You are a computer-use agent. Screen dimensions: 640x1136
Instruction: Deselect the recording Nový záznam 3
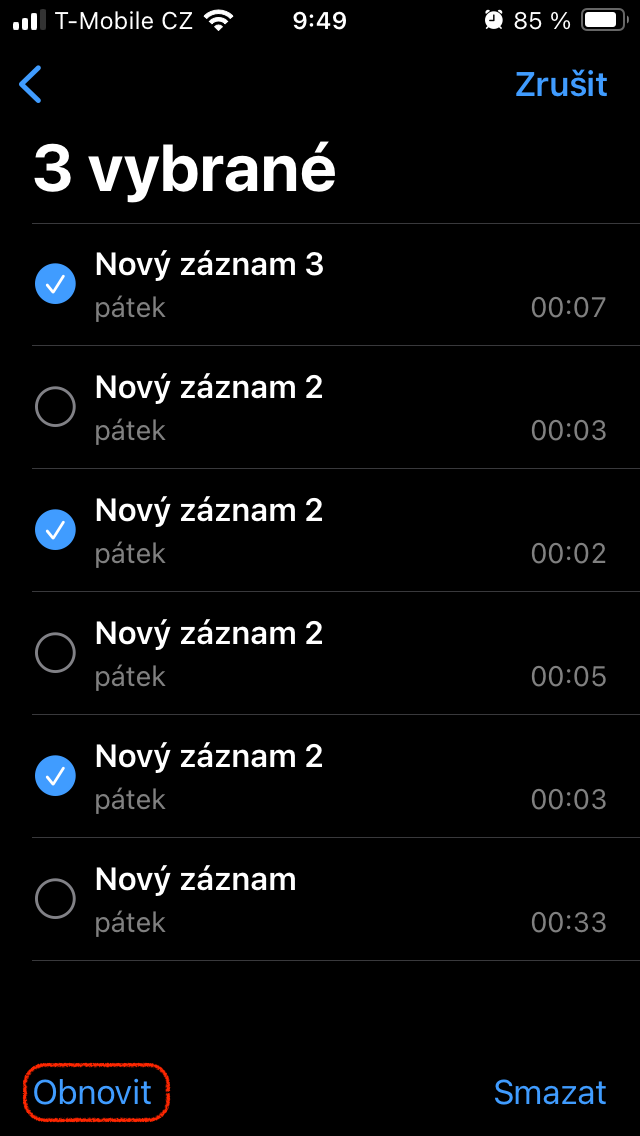click(x=55, y=285)
